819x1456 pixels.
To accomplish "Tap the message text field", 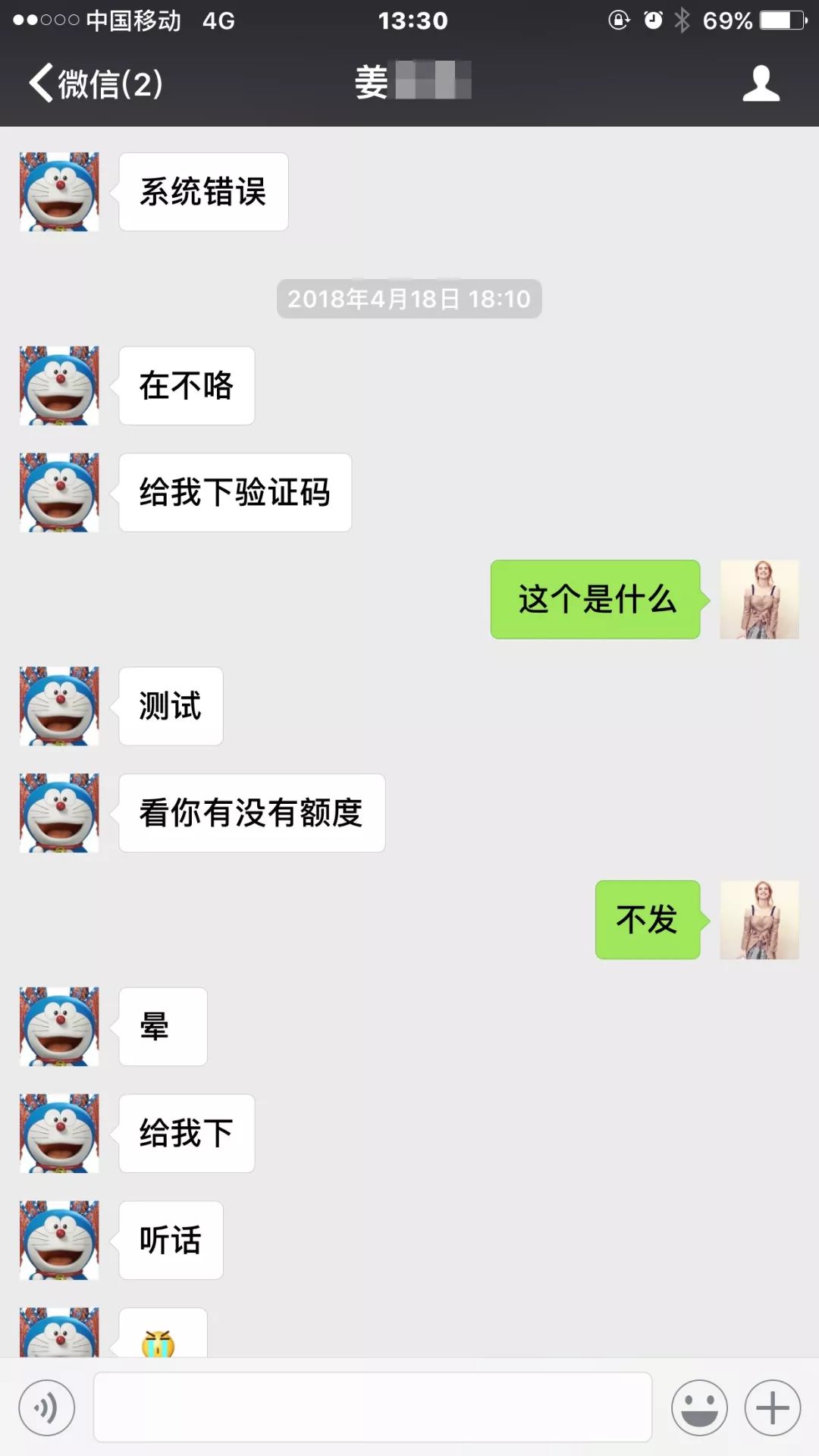I will [x=372, y=1407].
